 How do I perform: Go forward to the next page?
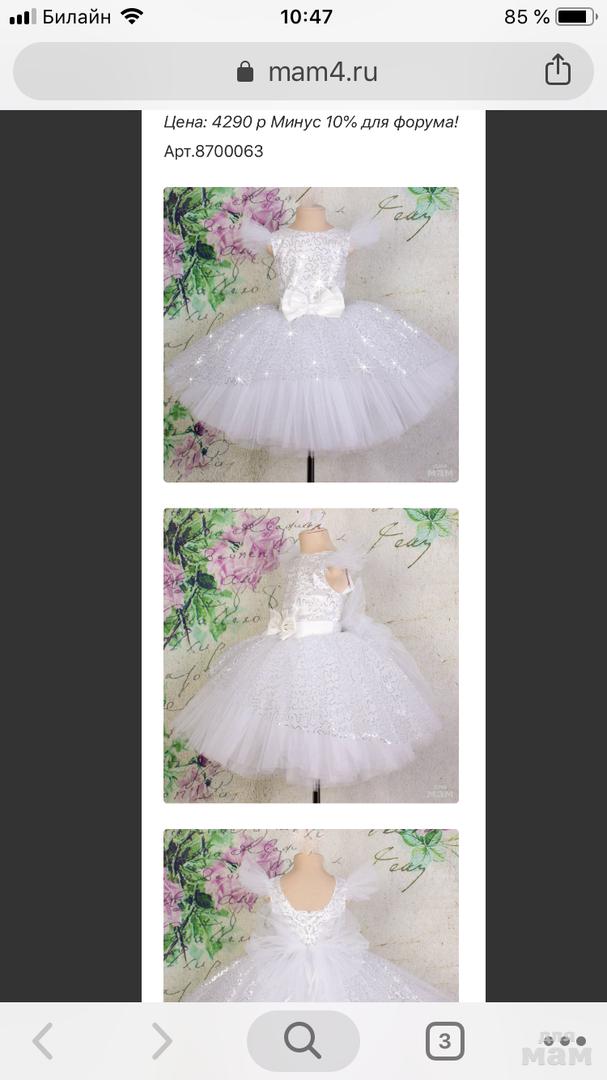[162, 1042]
